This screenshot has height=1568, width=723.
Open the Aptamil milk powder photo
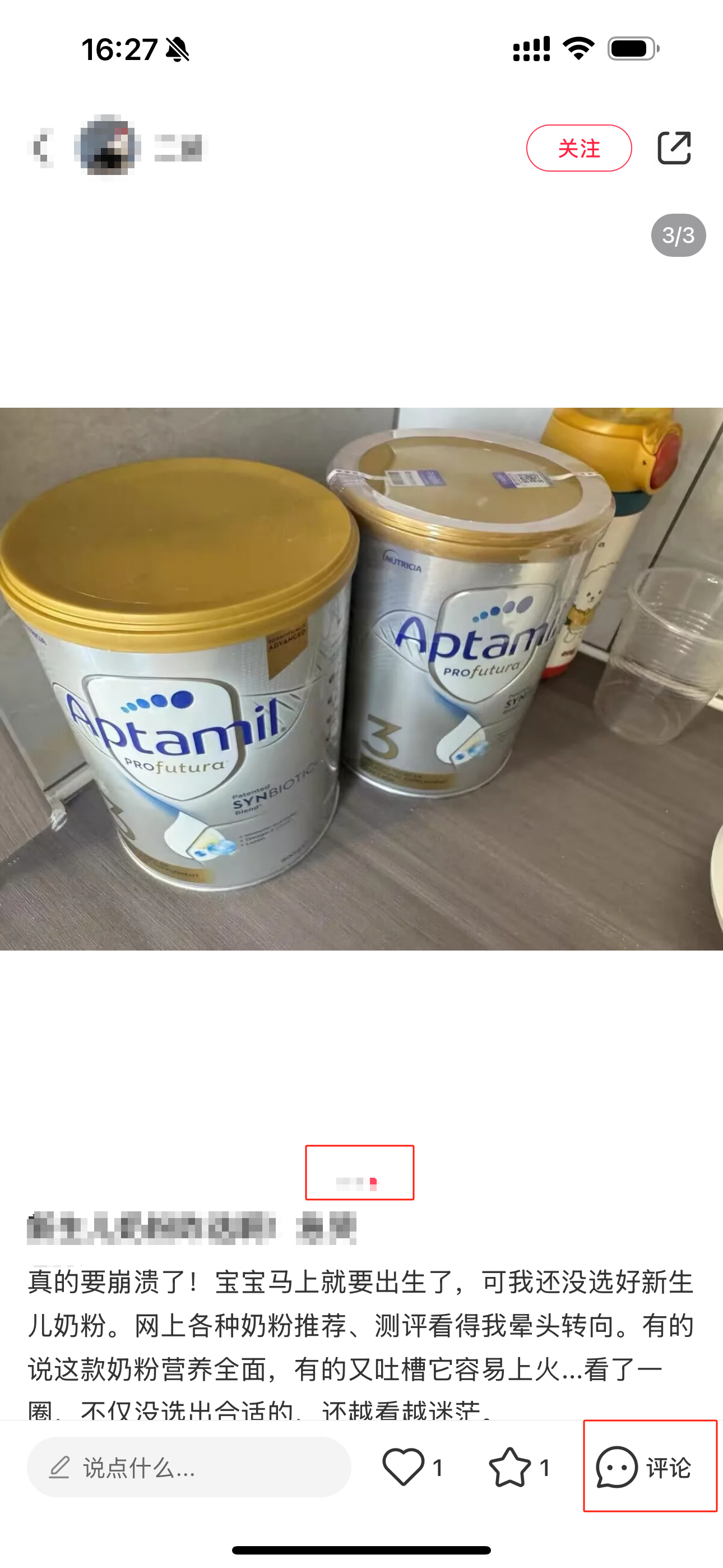click(361, 679)
